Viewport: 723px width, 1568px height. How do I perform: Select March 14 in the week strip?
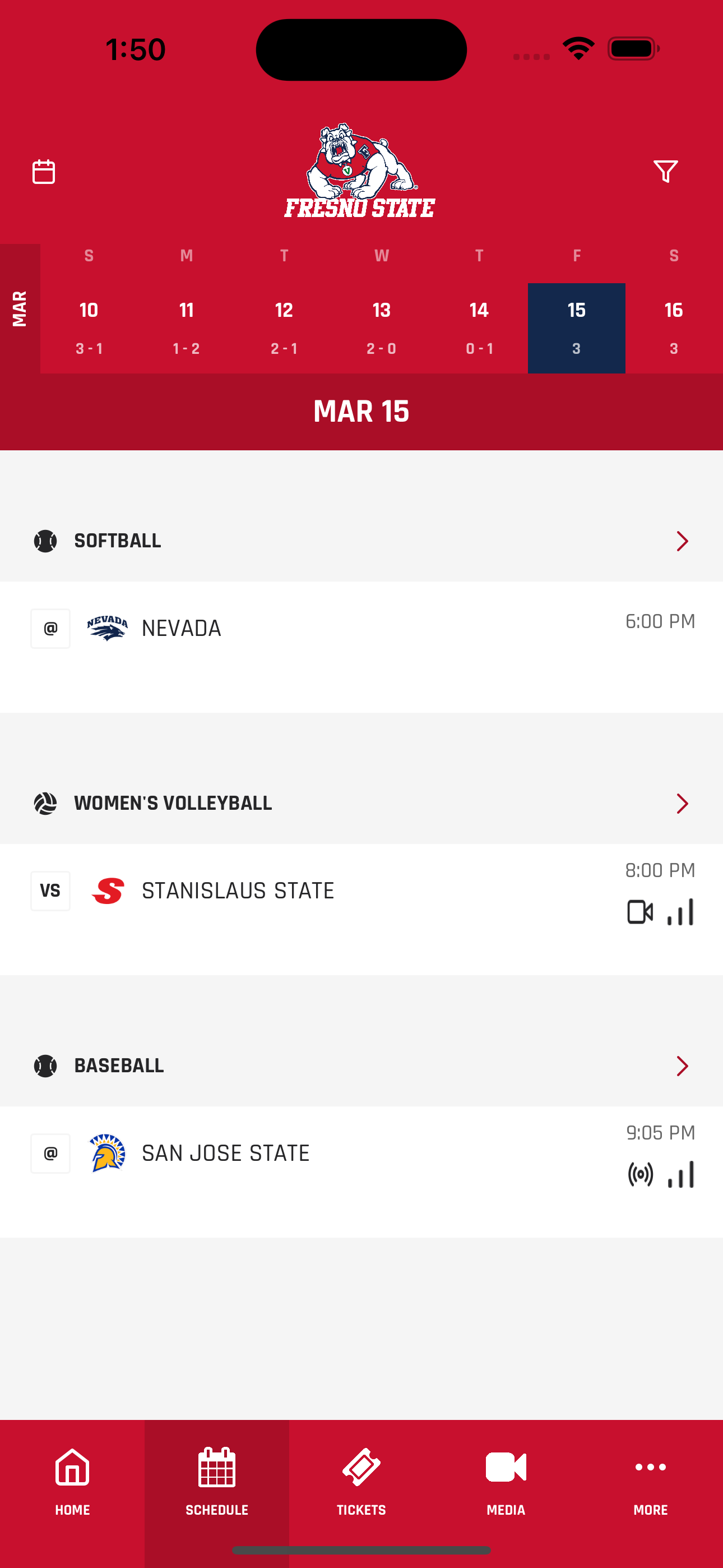tap(479, 328)
